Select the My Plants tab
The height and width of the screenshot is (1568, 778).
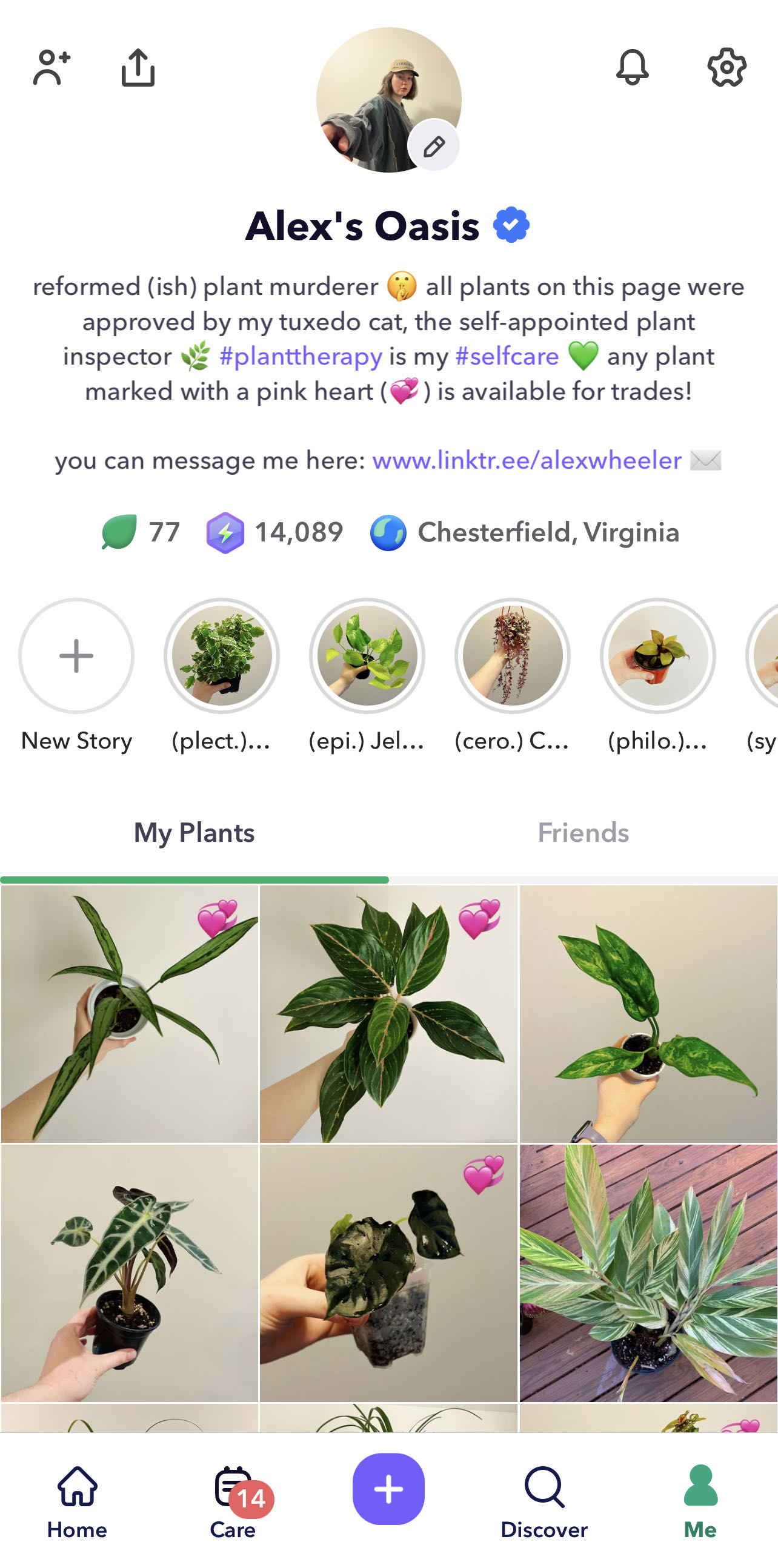click(x=194, y=833)
